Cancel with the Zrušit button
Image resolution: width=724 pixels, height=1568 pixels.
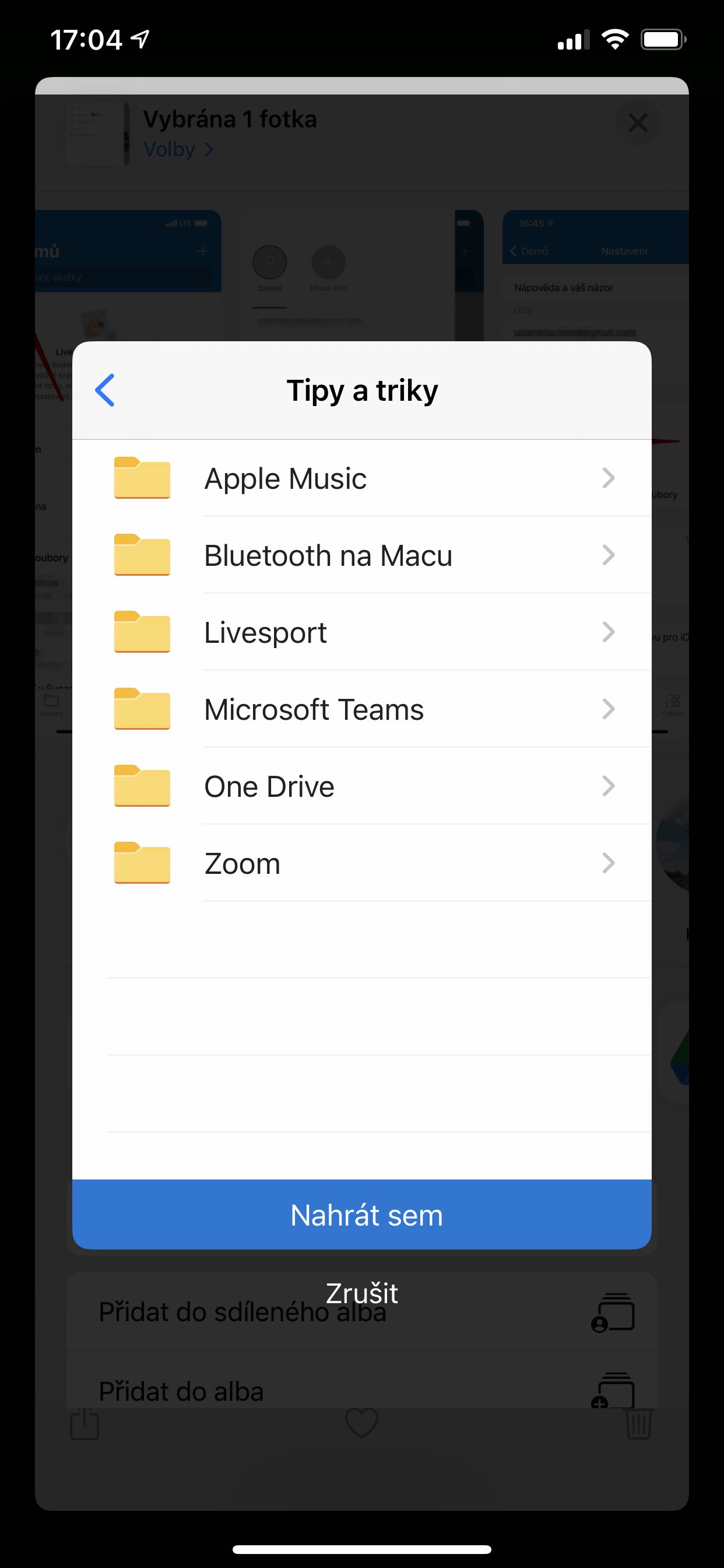click(x=362, y=1293)
